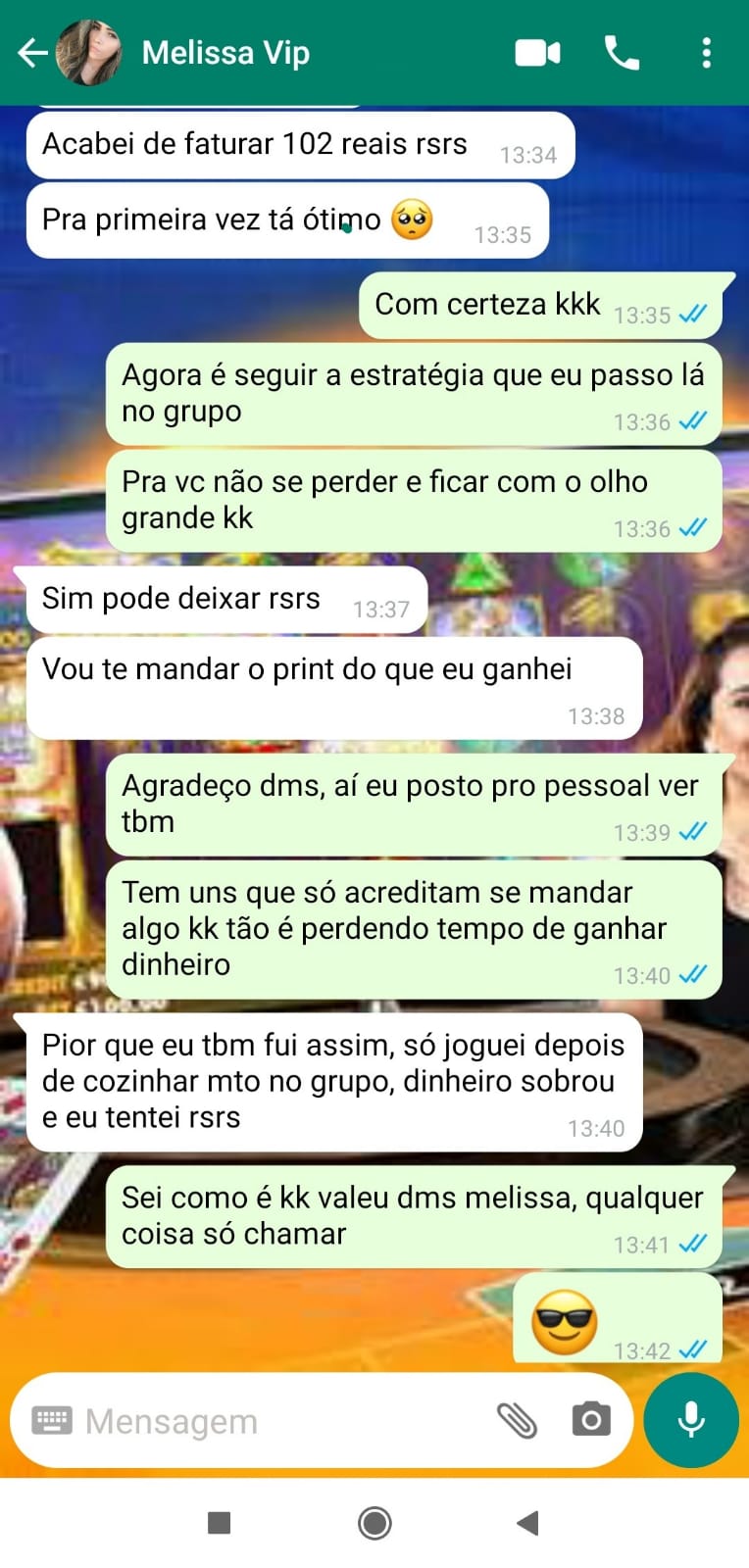Tap the Mensagem text field
Image resolution: width=749 pixels, height=1568 pixels.
(x=275, y=1421)
